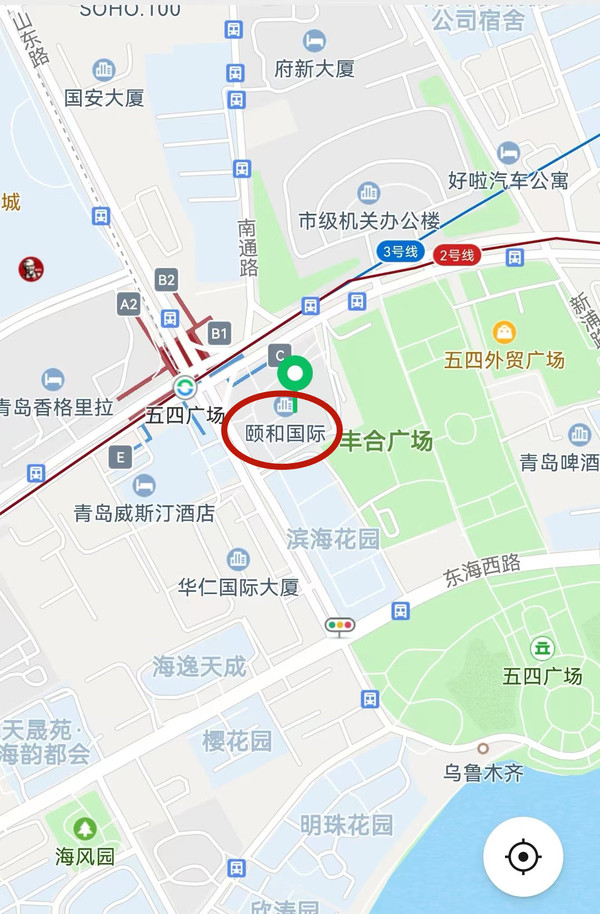Open the 府新大厦 hotel marker
600x914 pixels.
pyautogui.click(x=315, y=41)
